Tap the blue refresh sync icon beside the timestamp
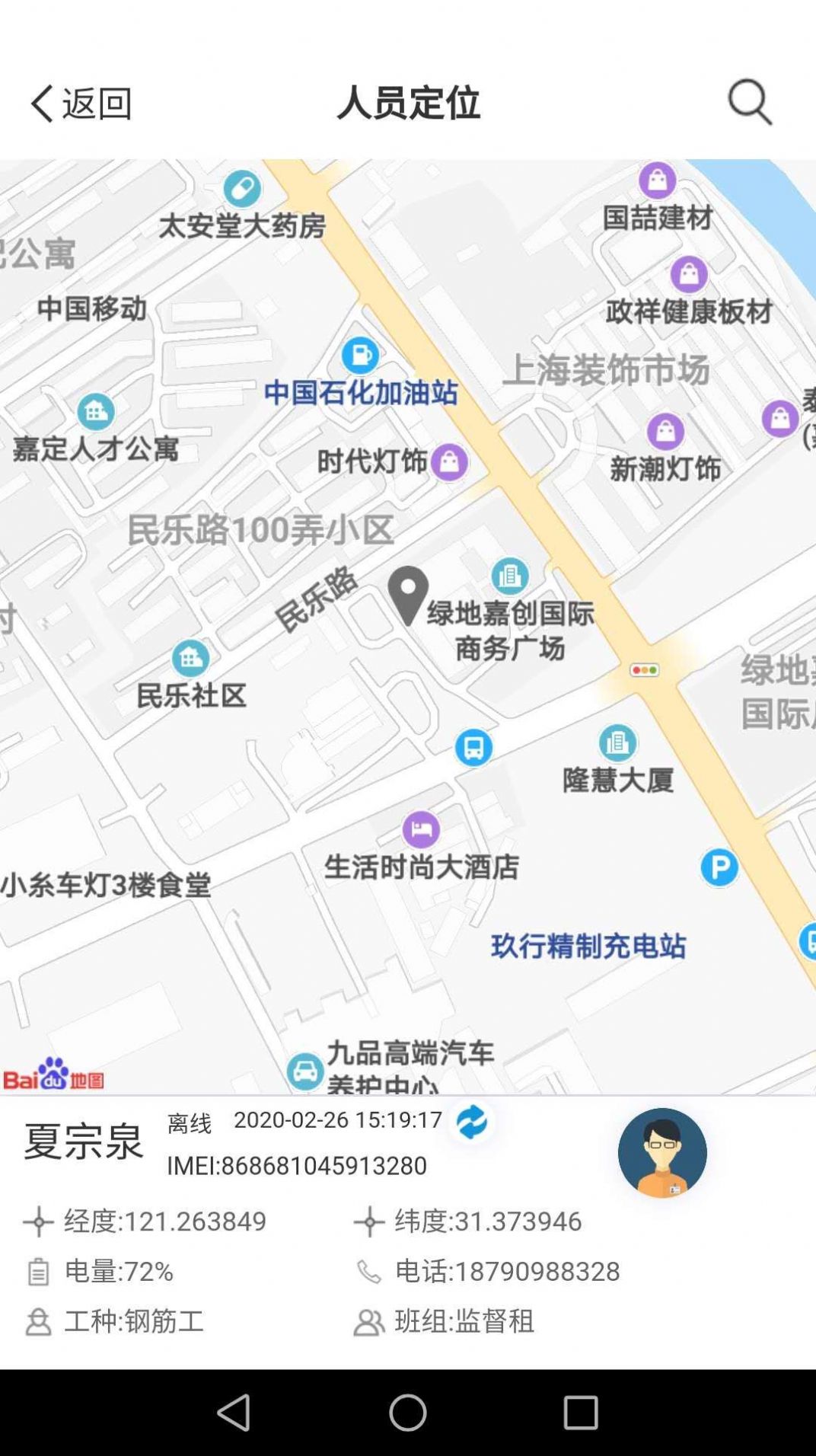This screenshot has width=816, height=1456. click(473, 1122)
